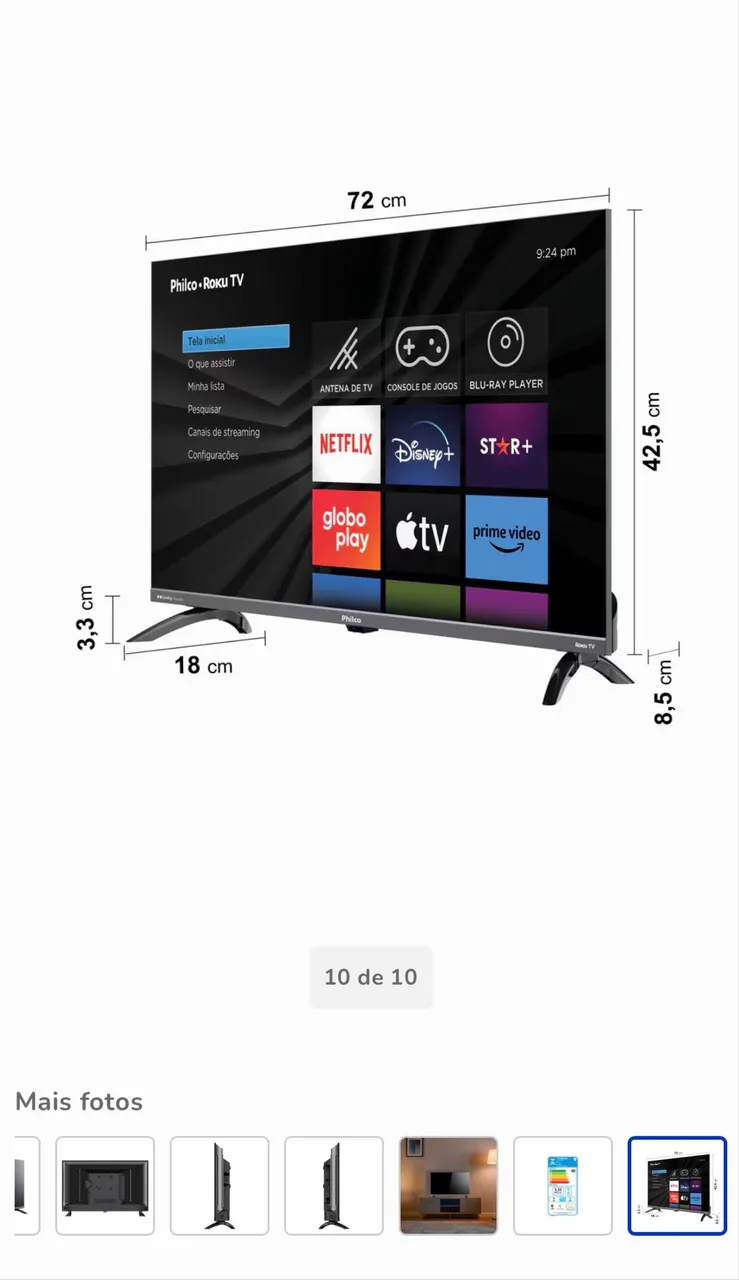The height and width of the screenshot is (1280, 739).
Task: View the energy label thumbnail
Action: pyautogui.click(x=563, y=1186)
